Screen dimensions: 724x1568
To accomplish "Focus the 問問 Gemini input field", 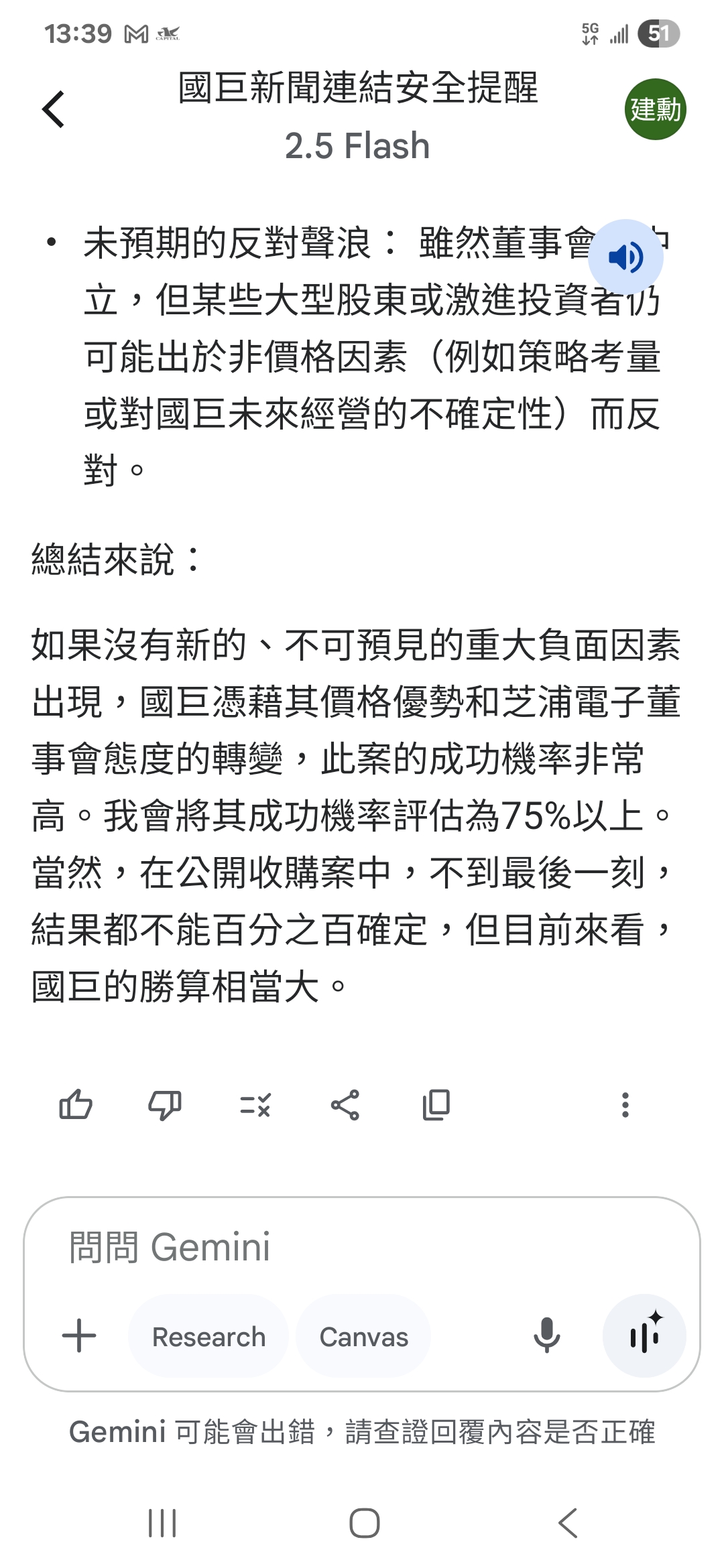I will 362,1247.
